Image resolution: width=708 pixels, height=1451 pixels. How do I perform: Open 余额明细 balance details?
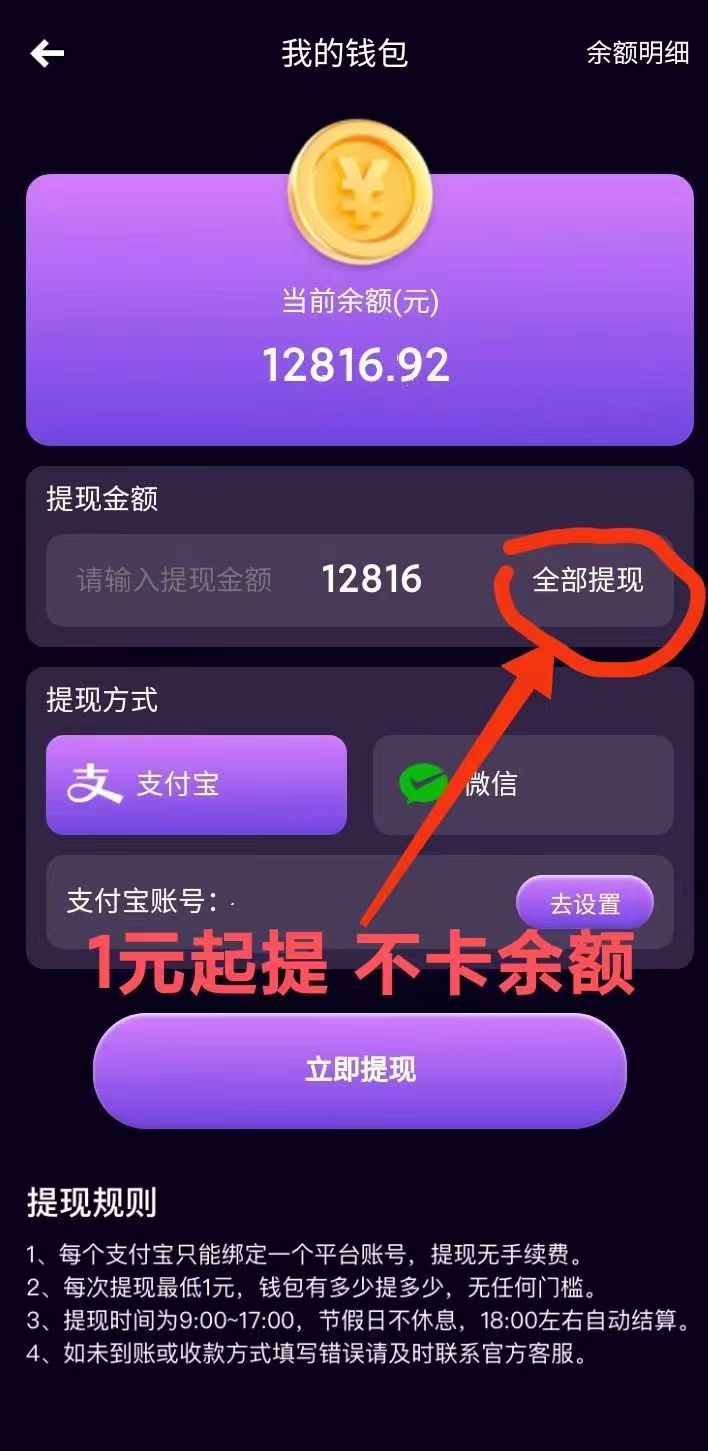(637, 53)
